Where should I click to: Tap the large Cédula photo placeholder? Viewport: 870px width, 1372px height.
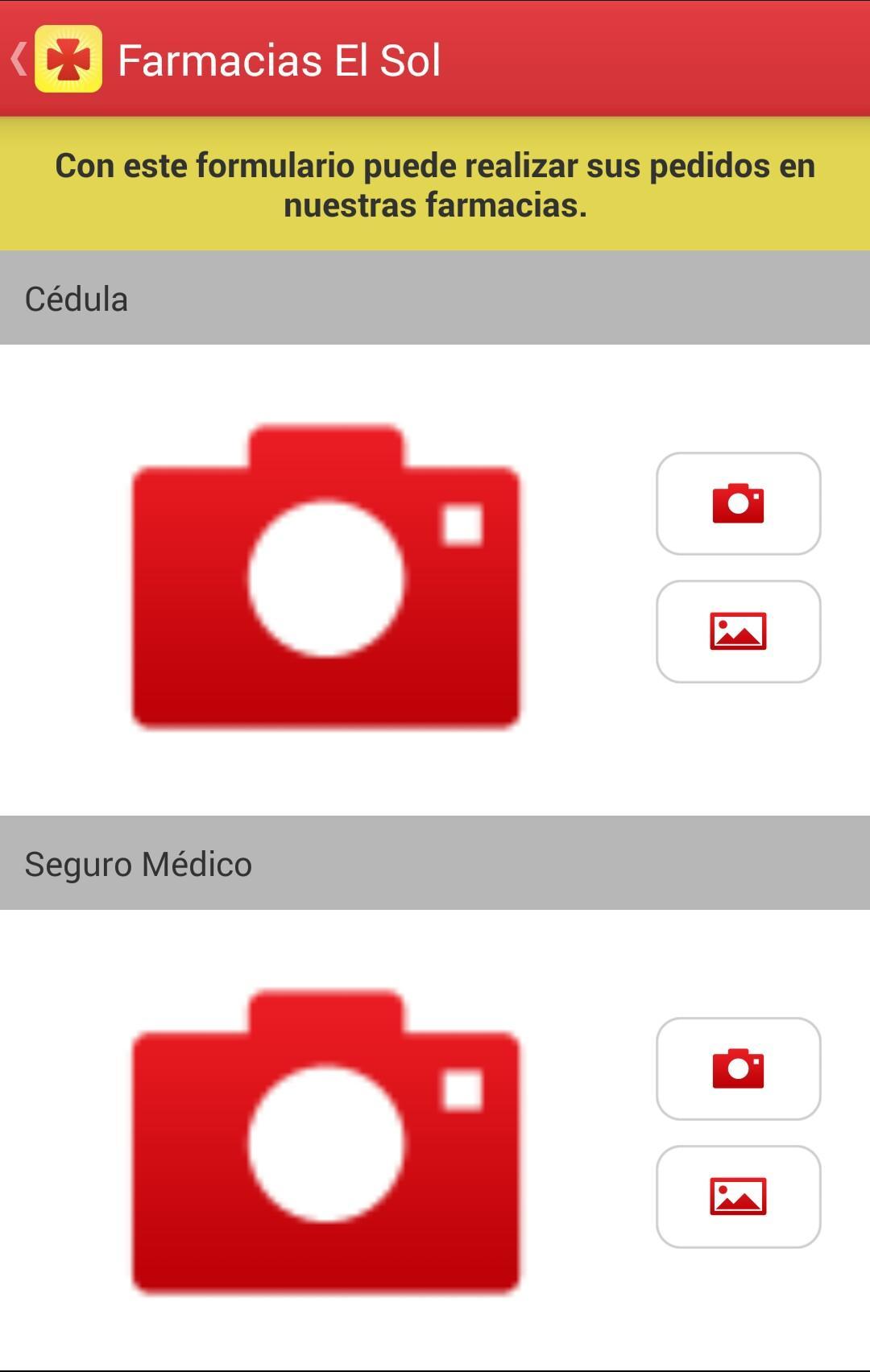[x=325, y=578]
